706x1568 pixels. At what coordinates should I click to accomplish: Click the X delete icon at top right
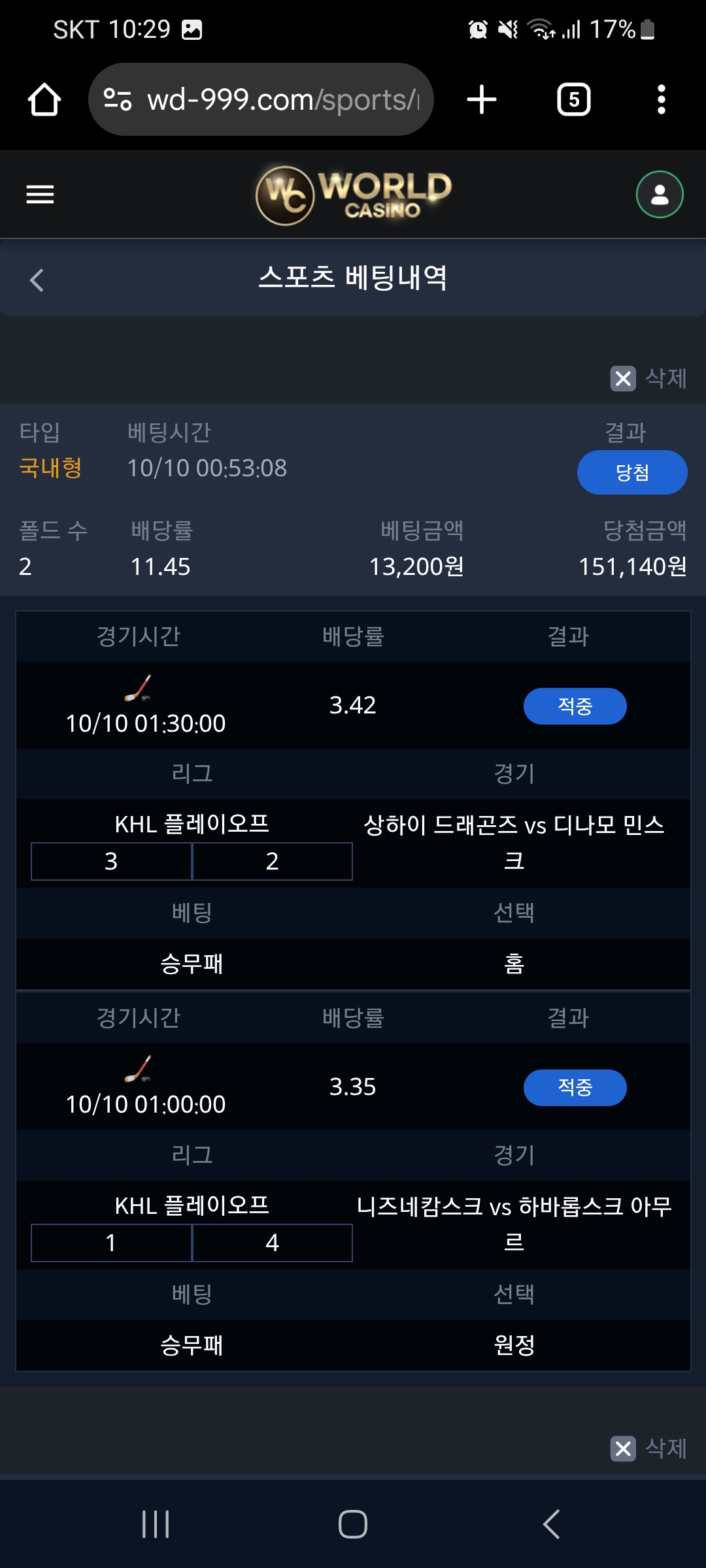[622, 376]
